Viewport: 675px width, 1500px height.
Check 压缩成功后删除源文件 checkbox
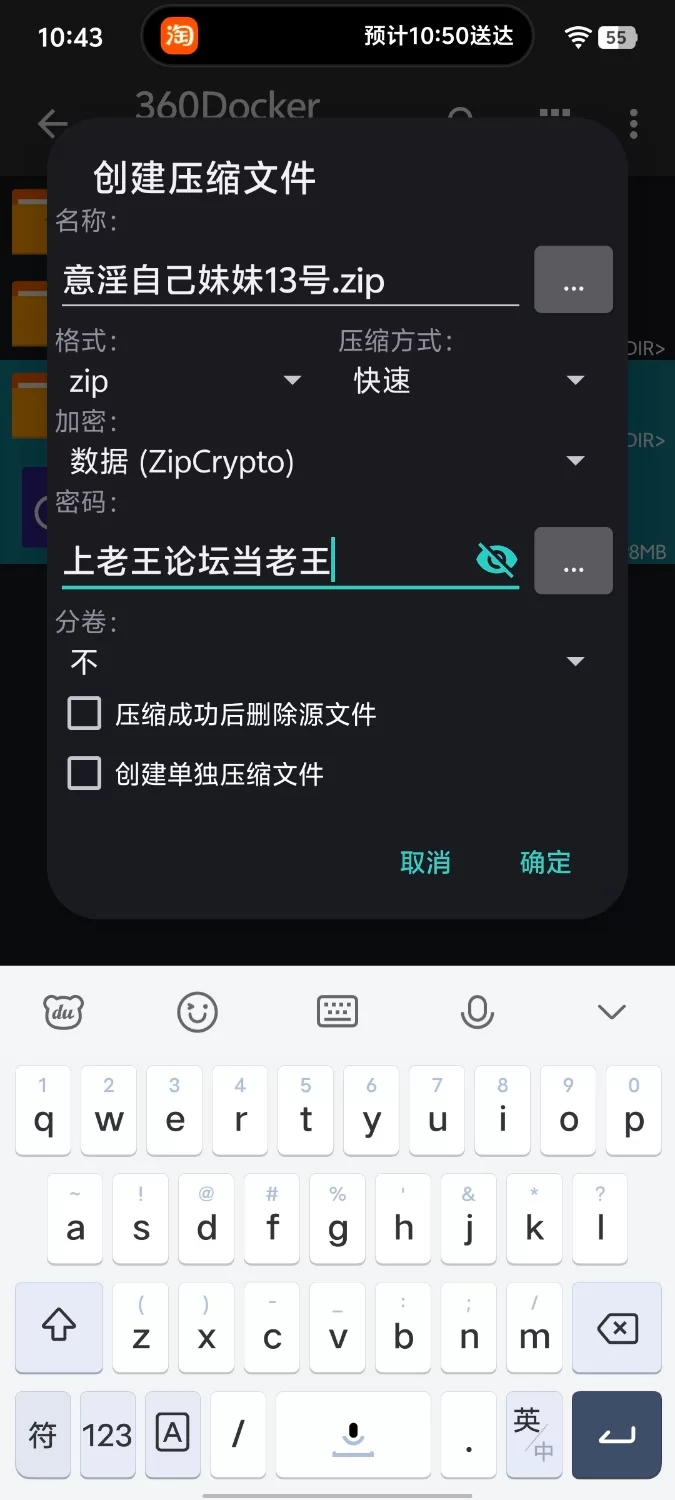point(84,714)
